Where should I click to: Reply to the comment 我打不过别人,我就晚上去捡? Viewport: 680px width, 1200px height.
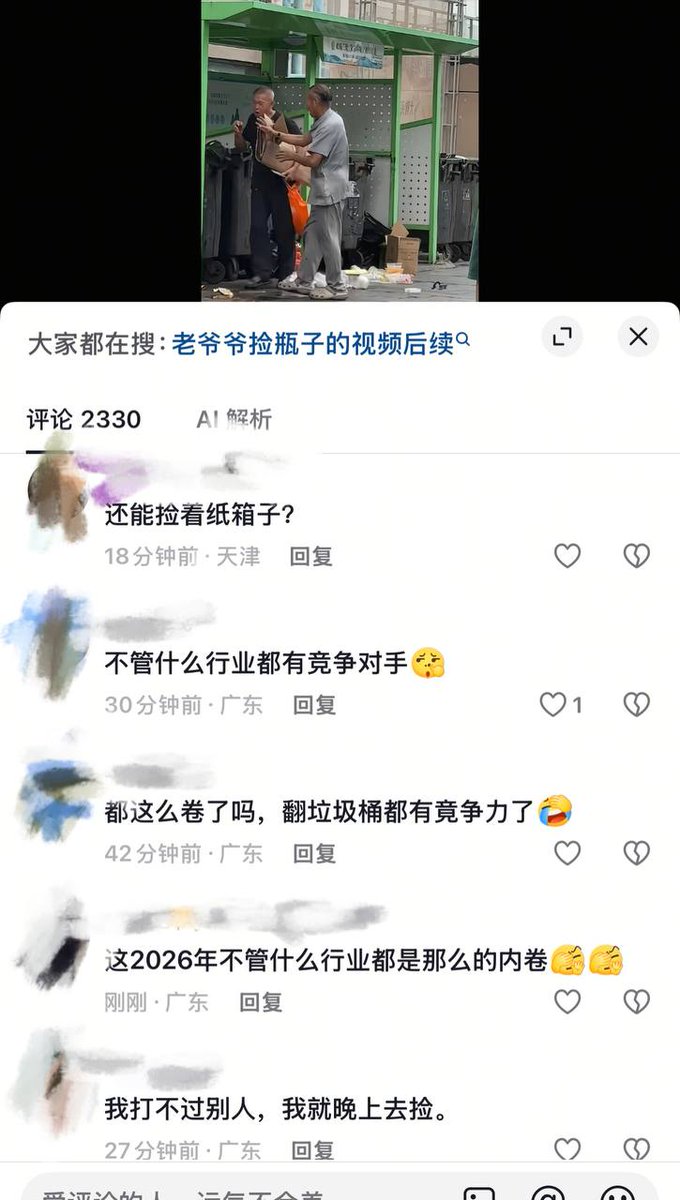(314, 1150)
